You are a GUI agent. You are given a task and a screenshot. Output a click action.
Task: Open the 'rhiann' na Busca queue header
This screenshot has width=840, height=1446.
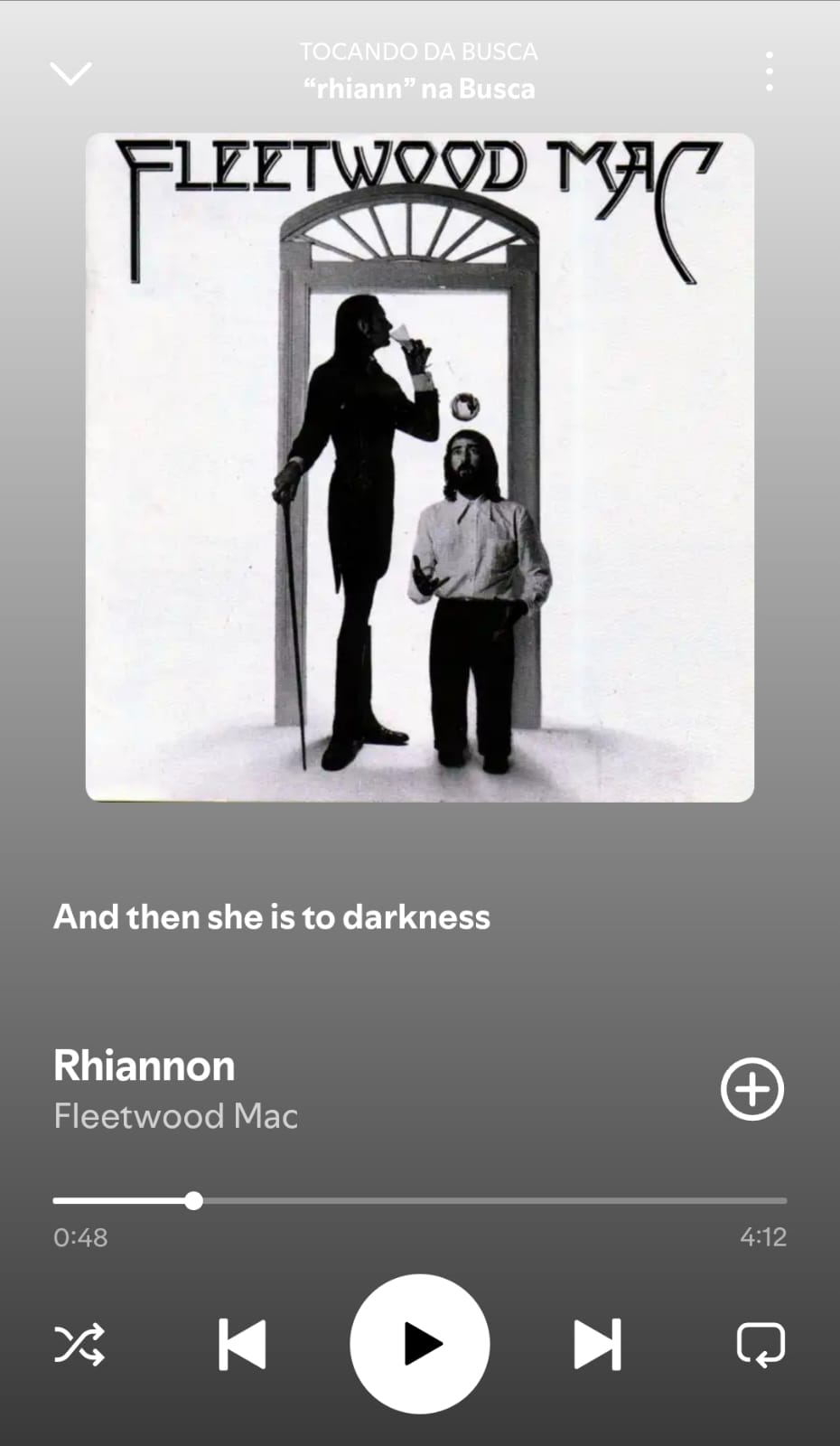(419, 88)
